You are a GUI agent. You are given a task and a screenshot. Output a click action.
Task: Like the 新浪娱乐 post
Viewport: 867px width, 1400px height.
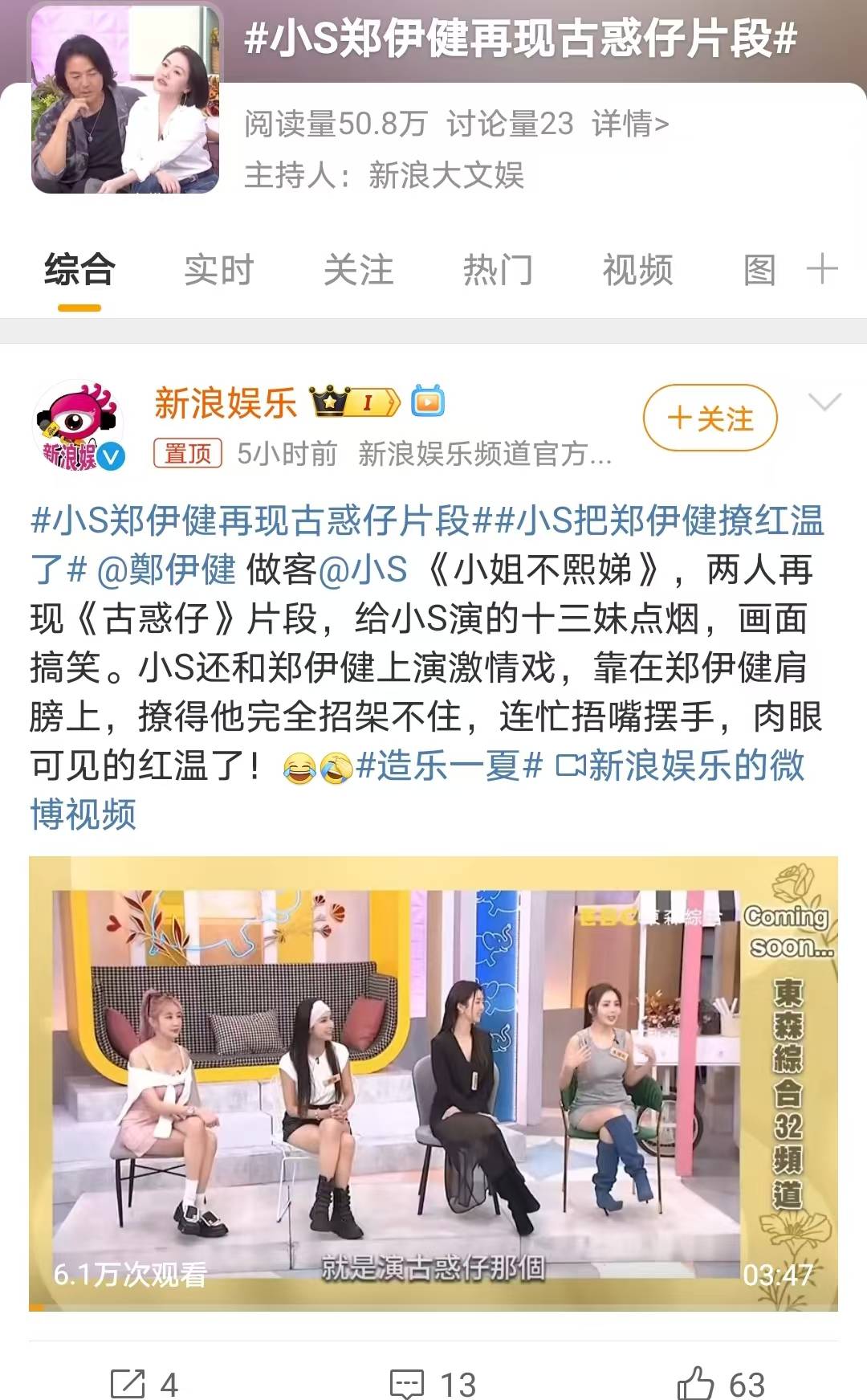(720, 1384)
